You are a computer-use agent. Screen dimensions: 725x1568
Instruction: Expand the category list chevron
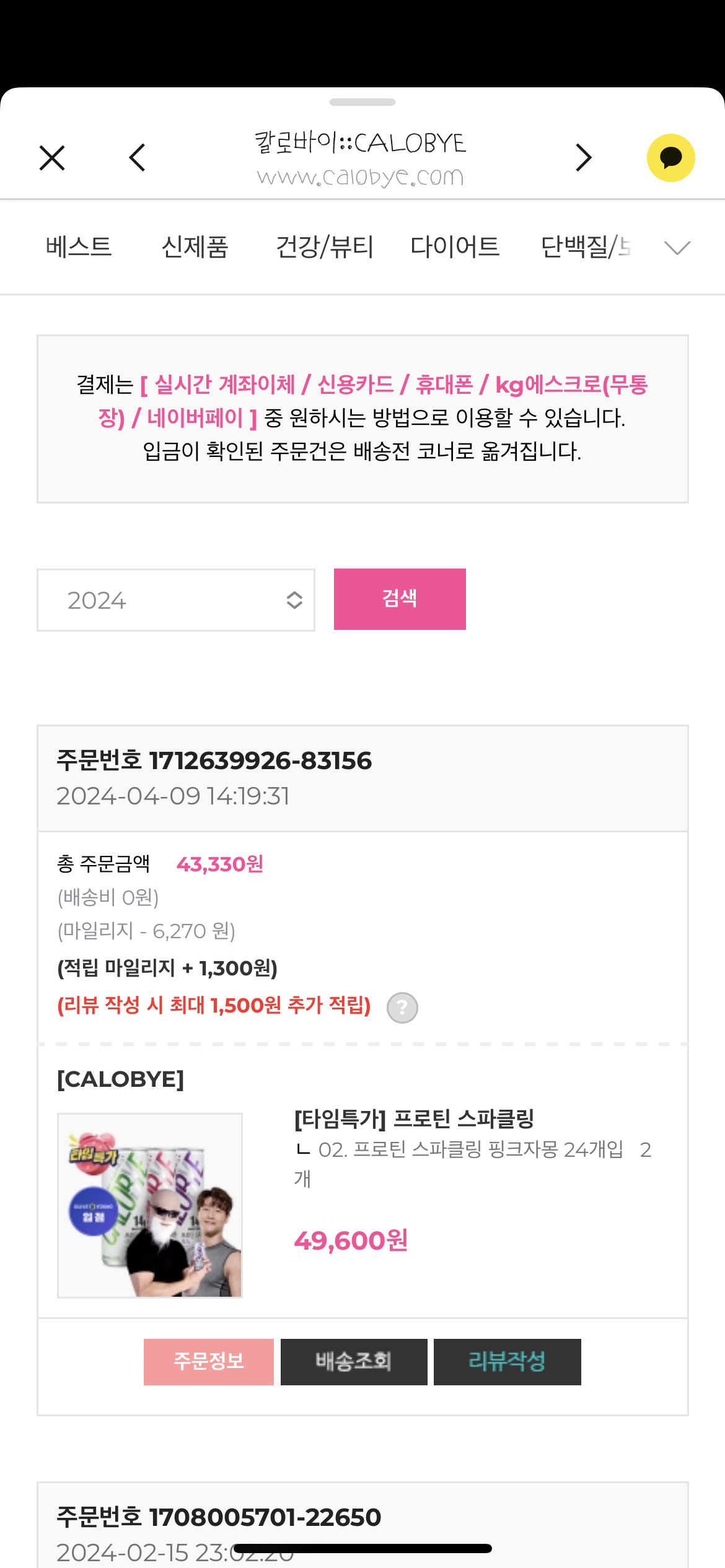[677, 248]
